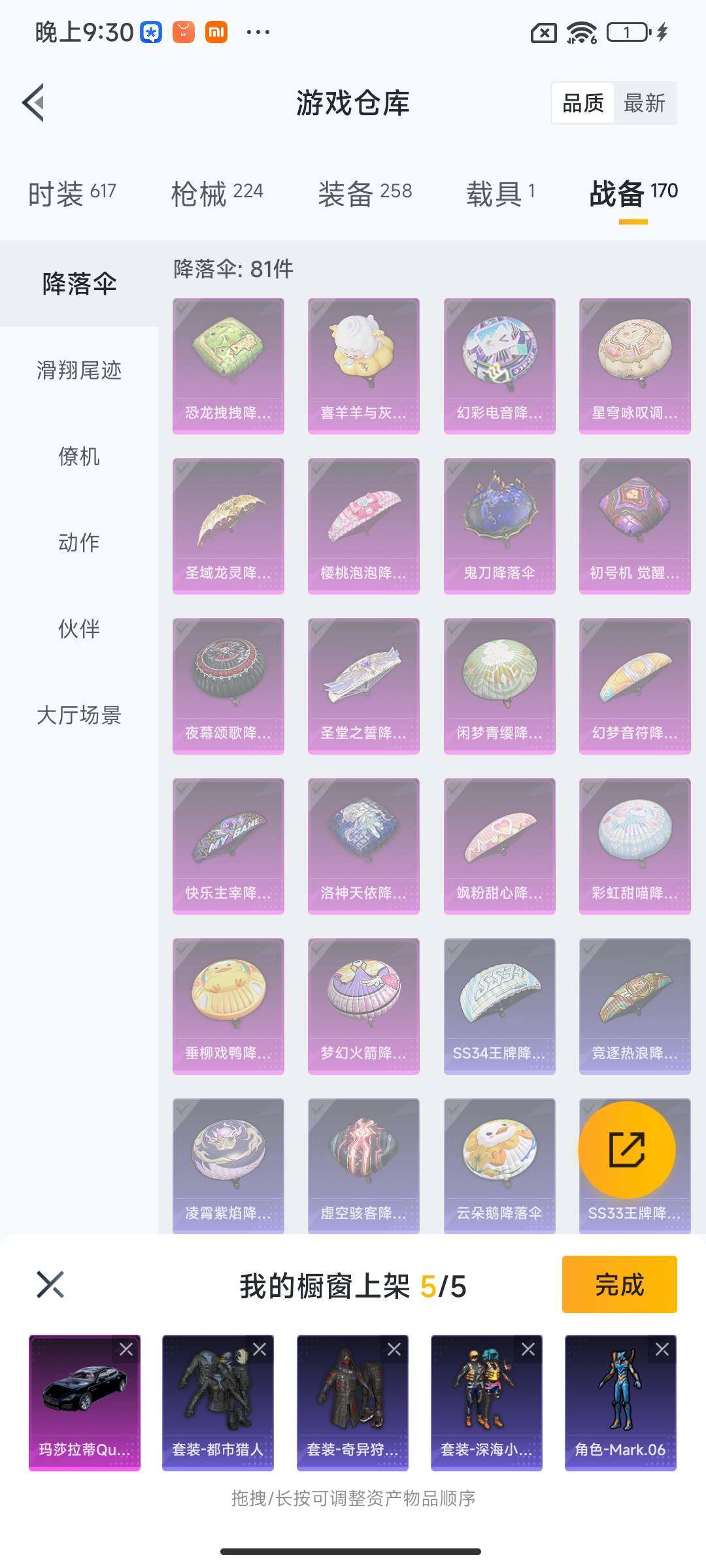The image size is (706, 1568).
Task: Confirm with the 完成 button
Action: (619, 1284)
